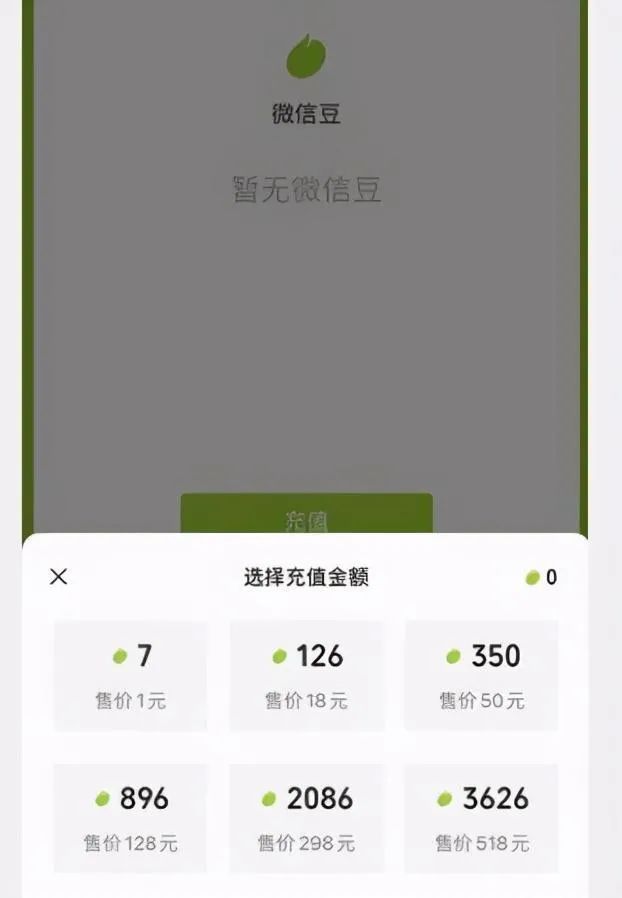Select the 7 beans for 1元 option
This screenshot has width=622, height=898.
click(131, 675)
